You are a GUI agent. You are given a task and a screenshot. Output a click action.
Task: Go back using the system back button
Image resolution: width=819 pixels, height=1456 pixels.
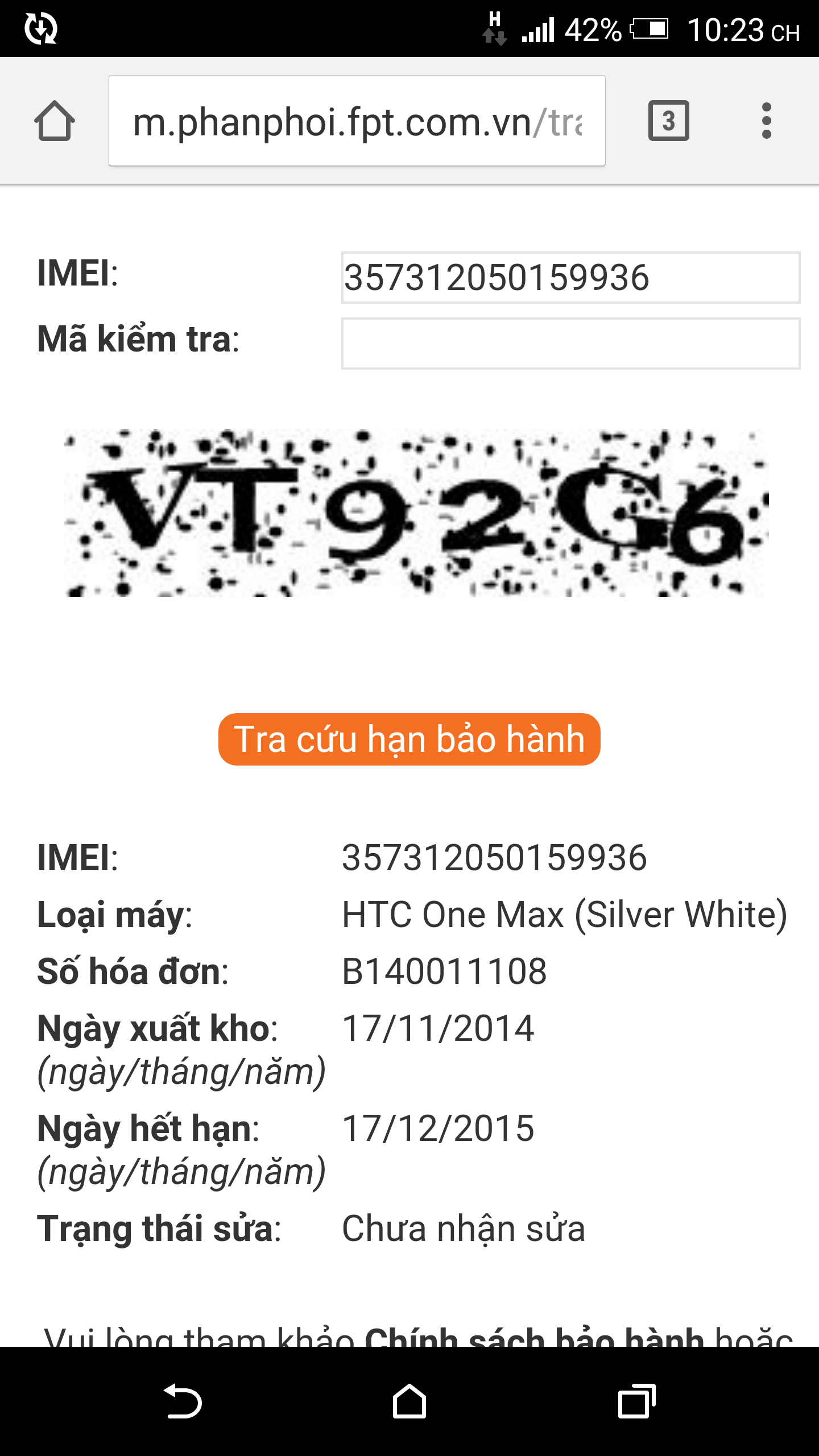tap(182, 1401)
